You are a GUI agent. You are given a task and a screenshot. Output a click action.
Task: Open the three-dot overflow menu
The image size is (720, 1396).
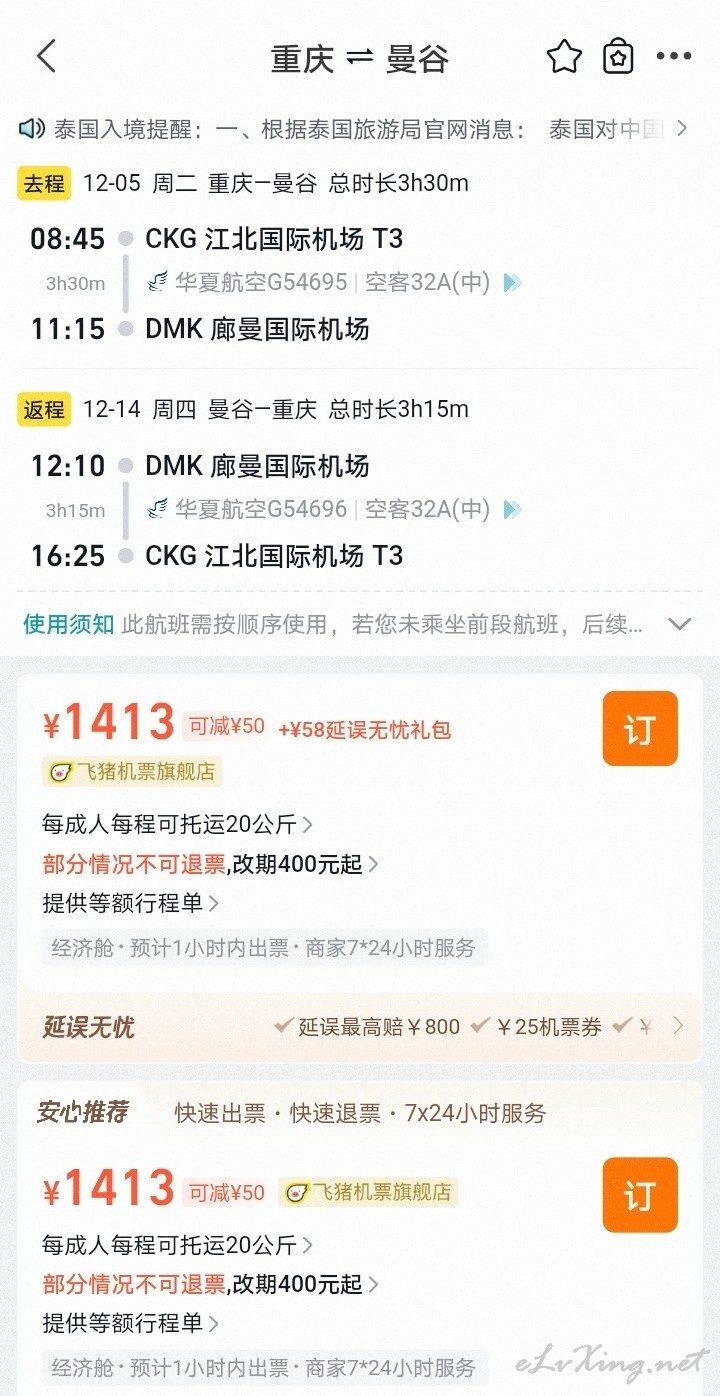[674, 57]
